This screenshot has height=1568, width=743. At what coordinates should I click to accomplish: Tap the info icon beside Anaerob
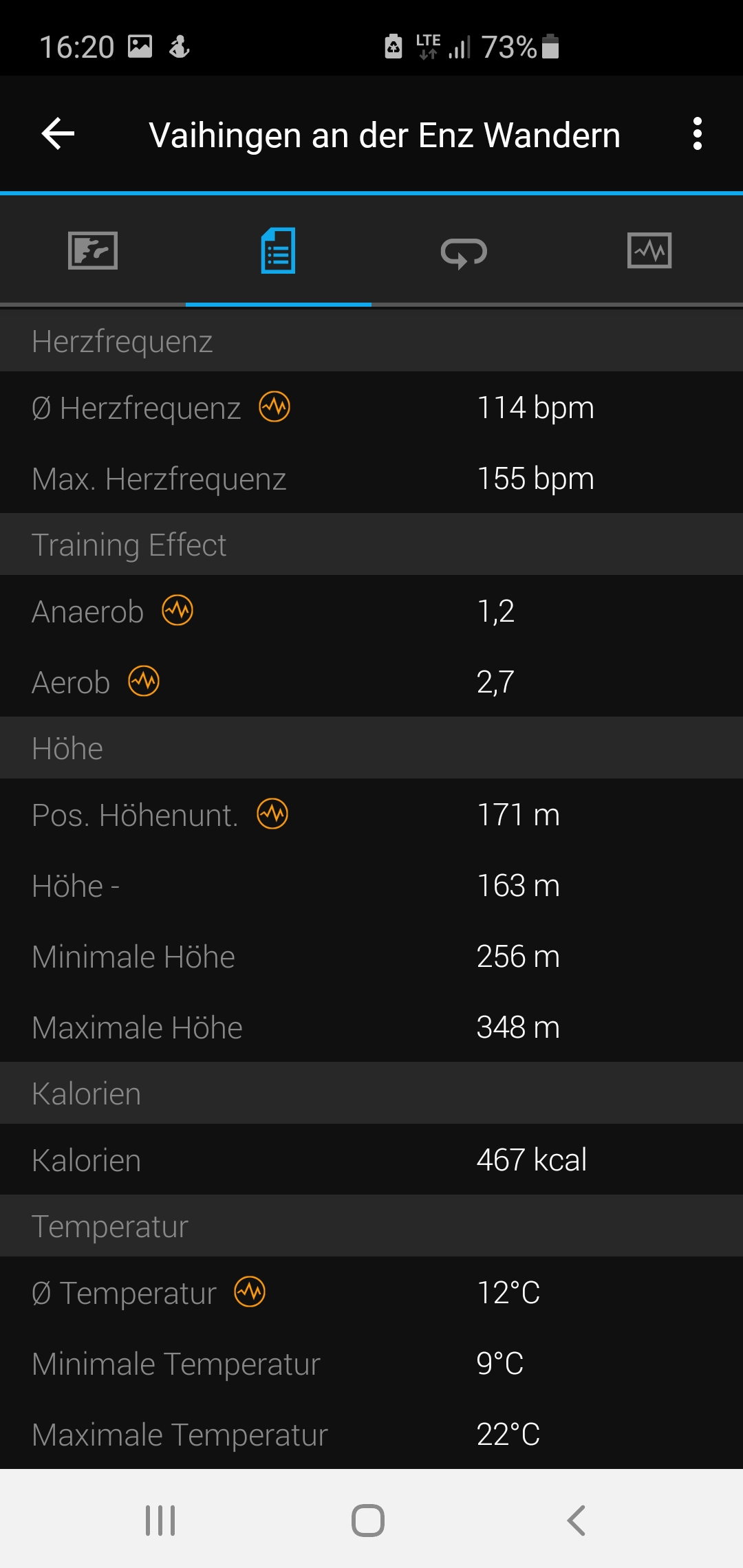coord(177,610)
